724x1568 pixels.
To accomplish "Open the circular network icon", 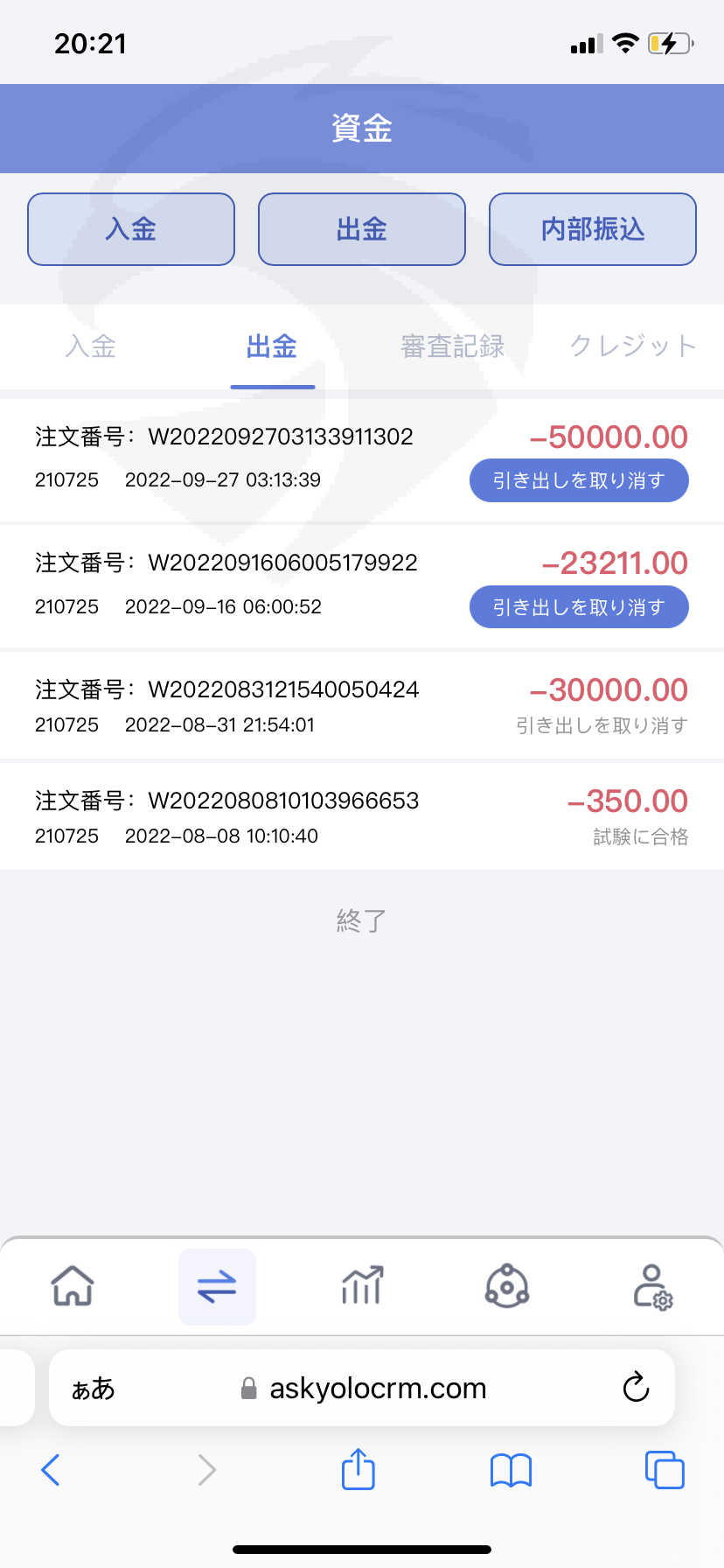I will (507, 1286).
